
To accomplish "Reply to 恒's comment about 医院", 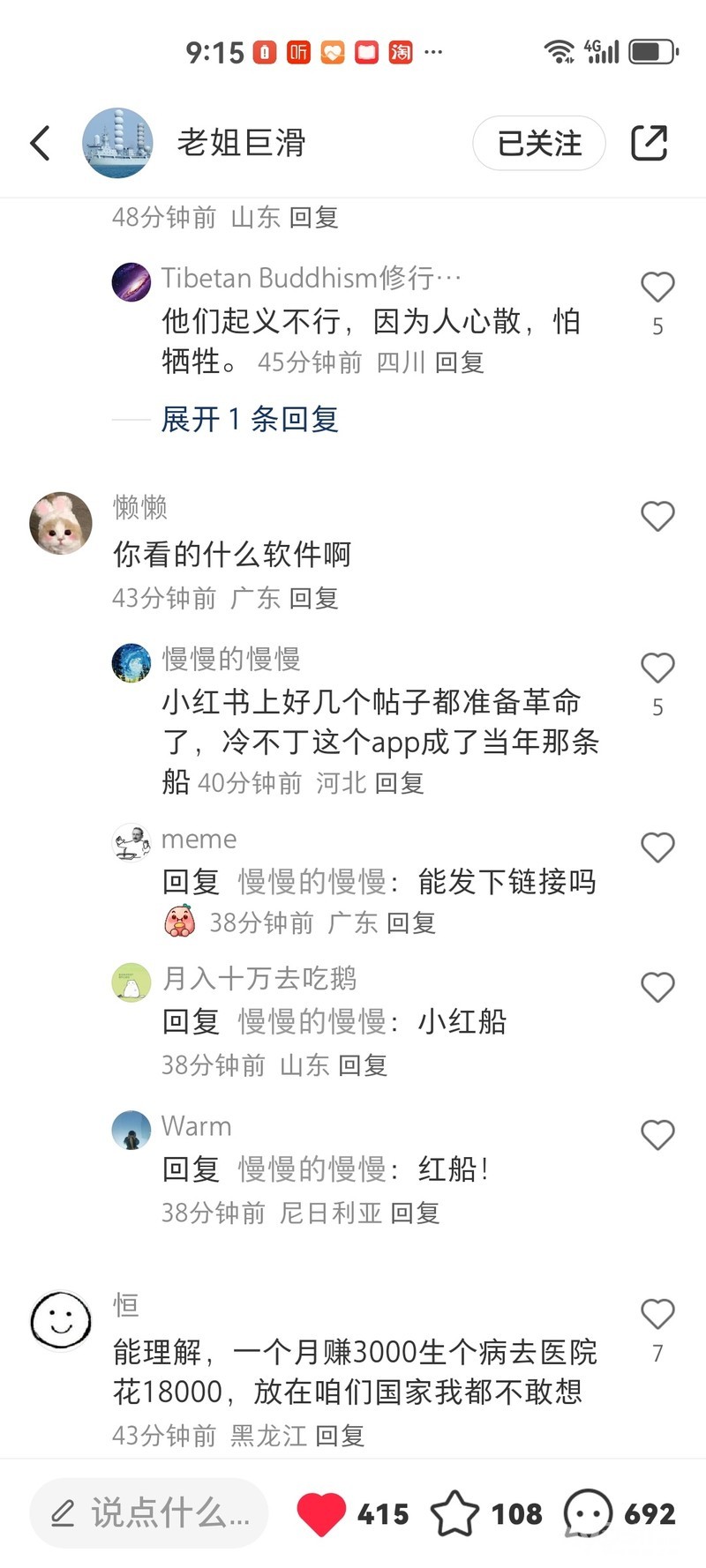I will [340, 1436].
